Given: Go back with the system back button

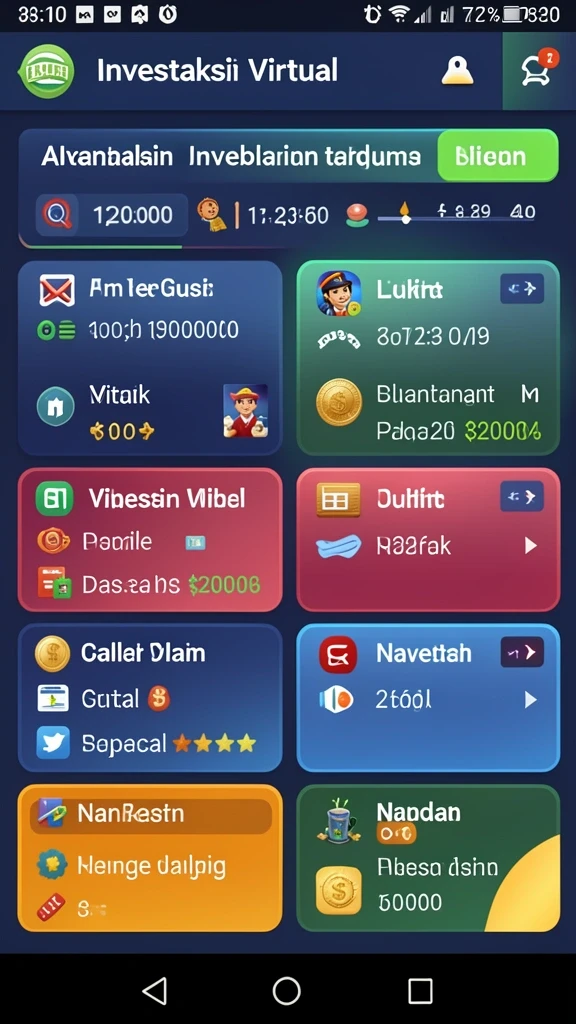Looking at the screenshot, I should pos(155,991).
